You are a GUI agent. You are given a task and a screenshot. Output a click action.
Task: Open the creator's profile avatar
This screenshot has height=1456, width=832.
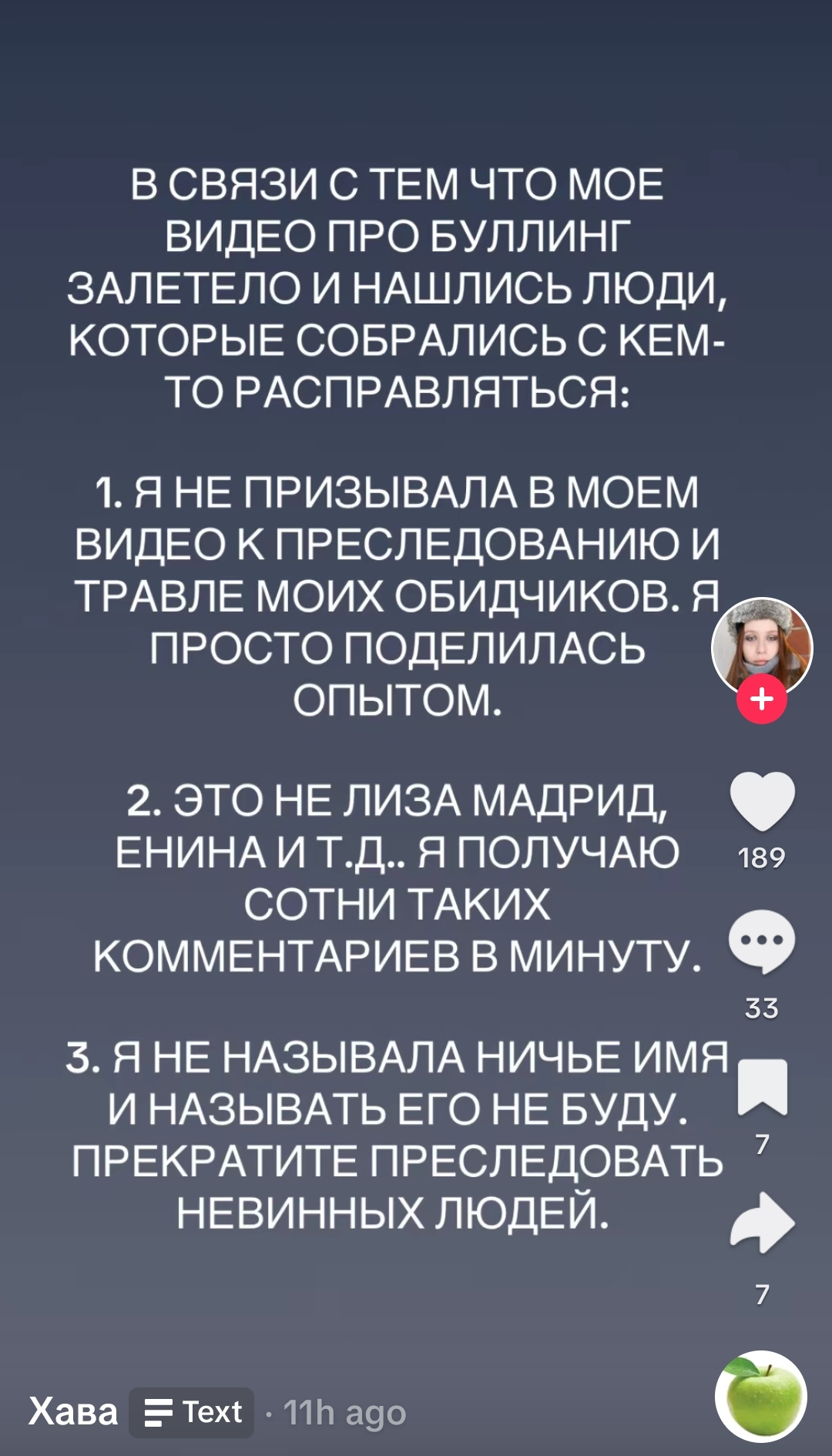[x=761, y=646]
